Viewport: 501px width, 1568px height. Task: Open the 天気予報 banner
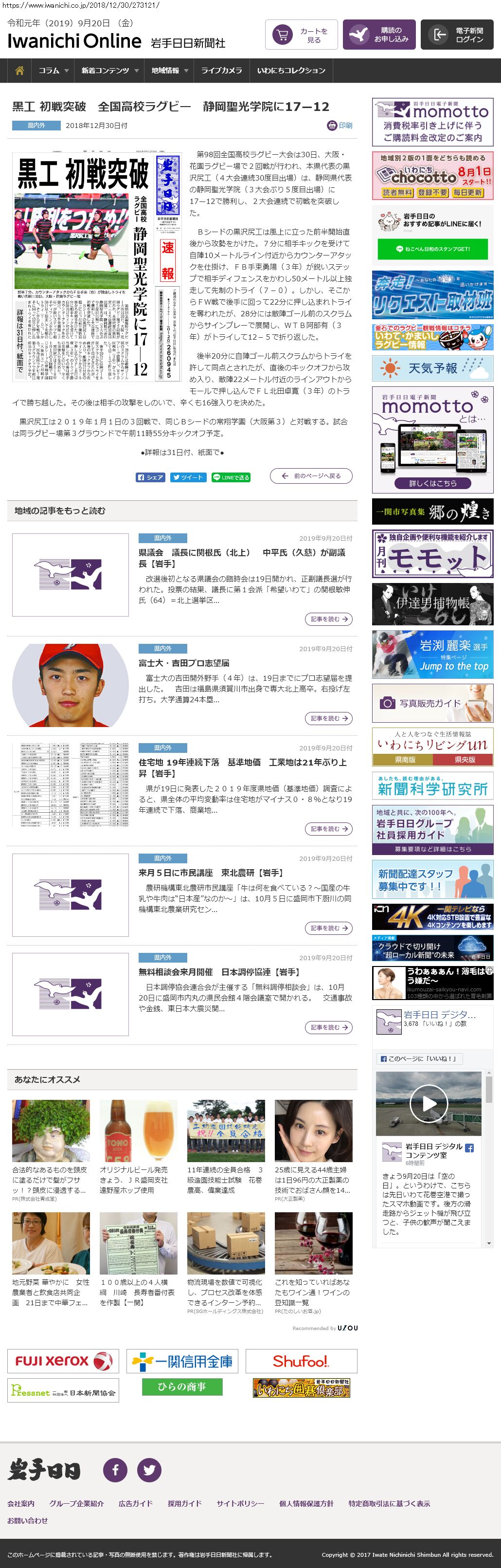click(x=432, y=368)
